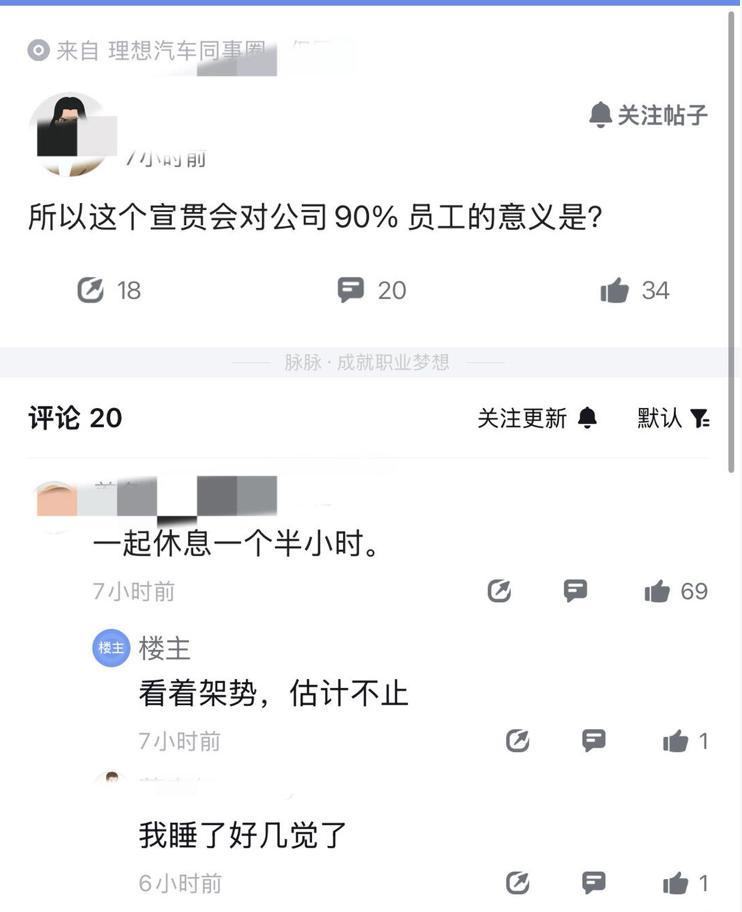This screenshot has width=742, height=912.
Task: Click the share icon under 看着架势，估计不止
Action: tap(518, 740)
